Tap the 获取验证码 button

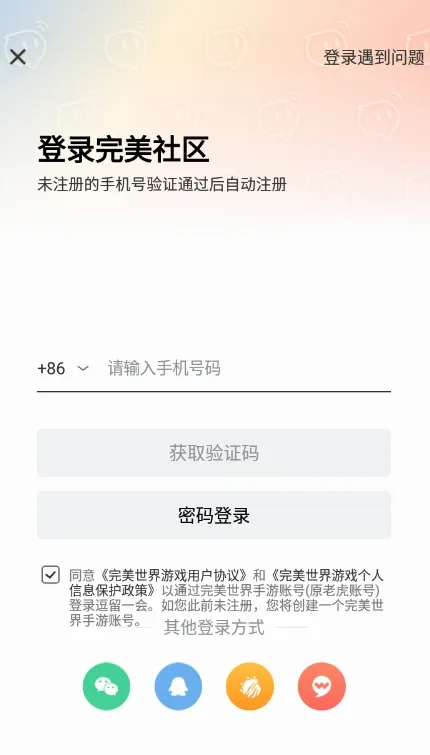[214, 453]
